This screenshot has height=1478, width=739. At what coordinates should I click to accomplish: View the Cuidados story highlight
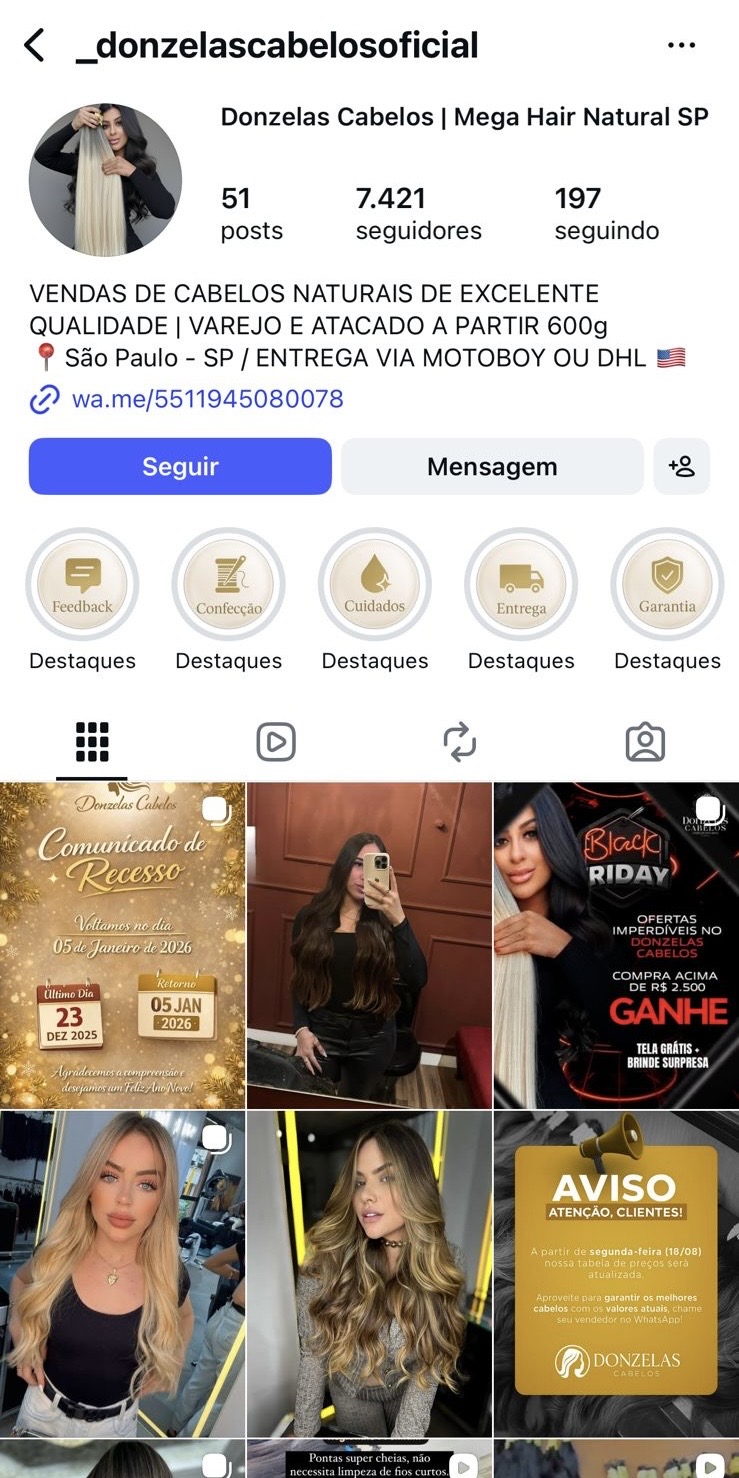tap(375, 585)
